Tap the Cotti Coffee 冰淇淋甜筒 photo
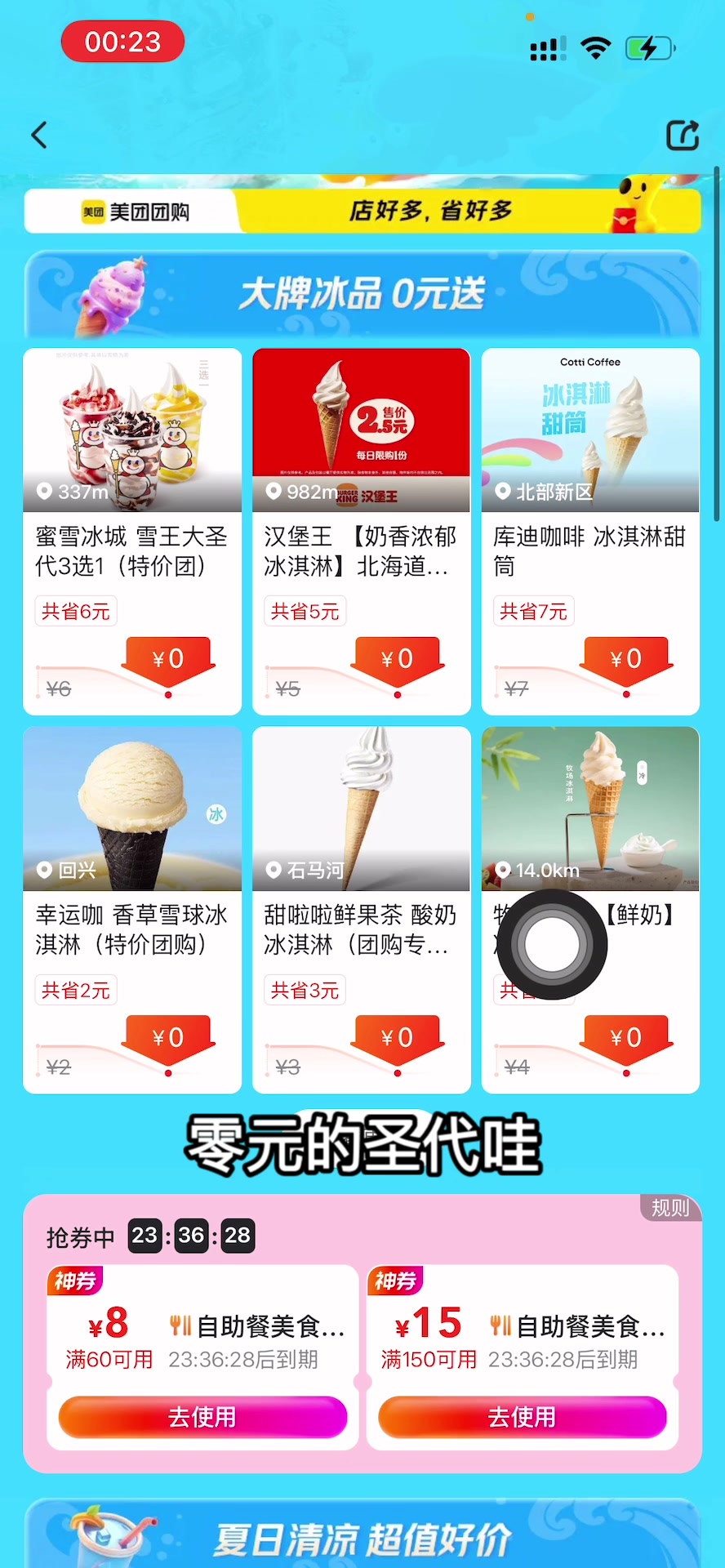This screenshot has width=725, height=1568. [x=589, y=425]
